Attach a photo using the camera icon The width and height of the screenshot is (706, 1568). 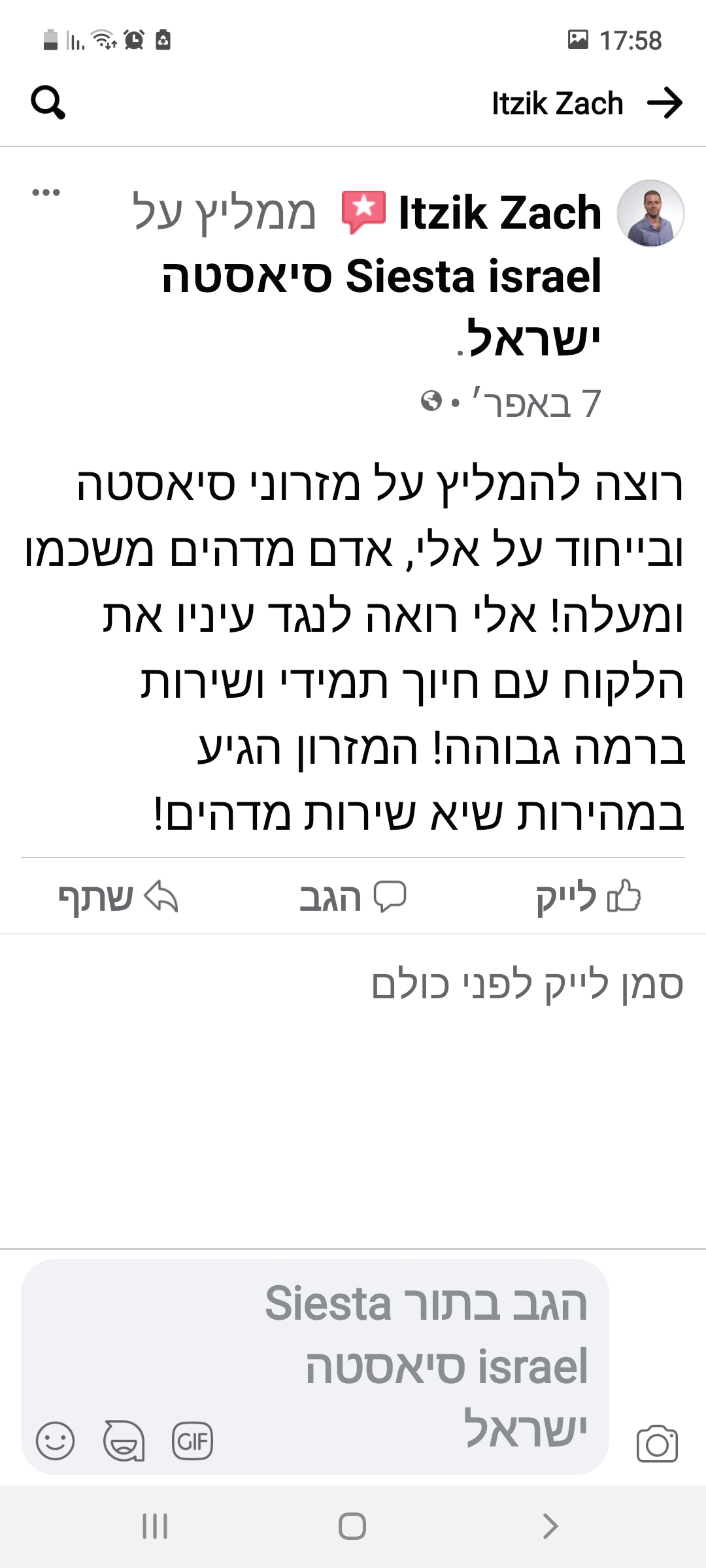click(x=657, y=1444)
